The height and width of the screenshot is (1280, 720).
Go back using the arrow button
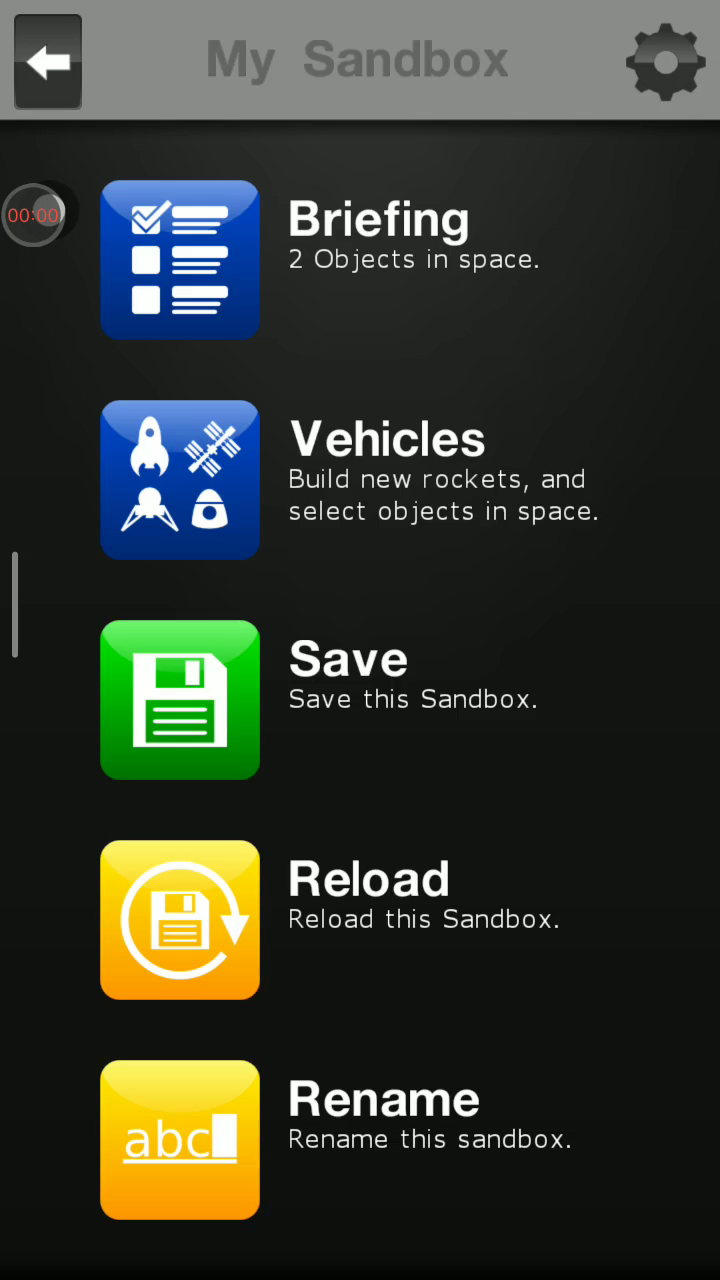tap(48, 62)
